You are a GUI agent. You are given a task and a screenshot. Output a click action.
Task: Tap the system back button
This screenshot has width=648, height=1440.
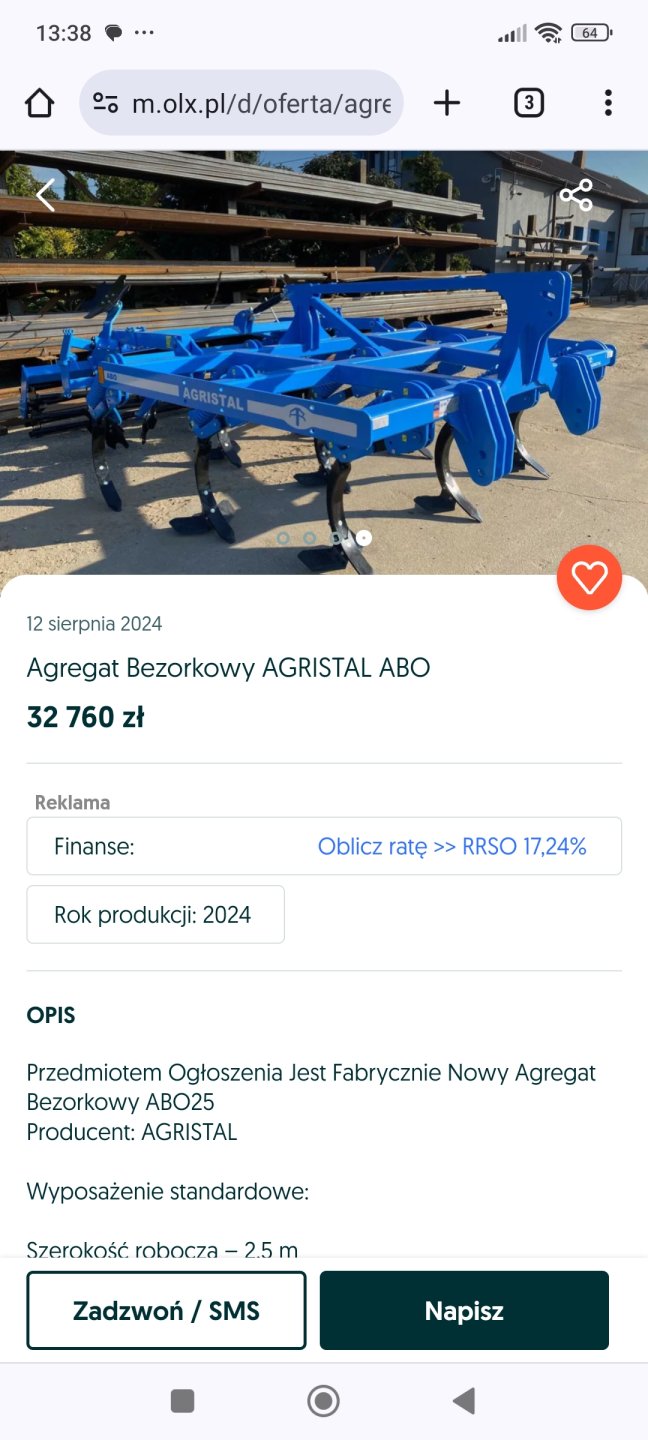pyautogui.click(x=463, y=1401)
